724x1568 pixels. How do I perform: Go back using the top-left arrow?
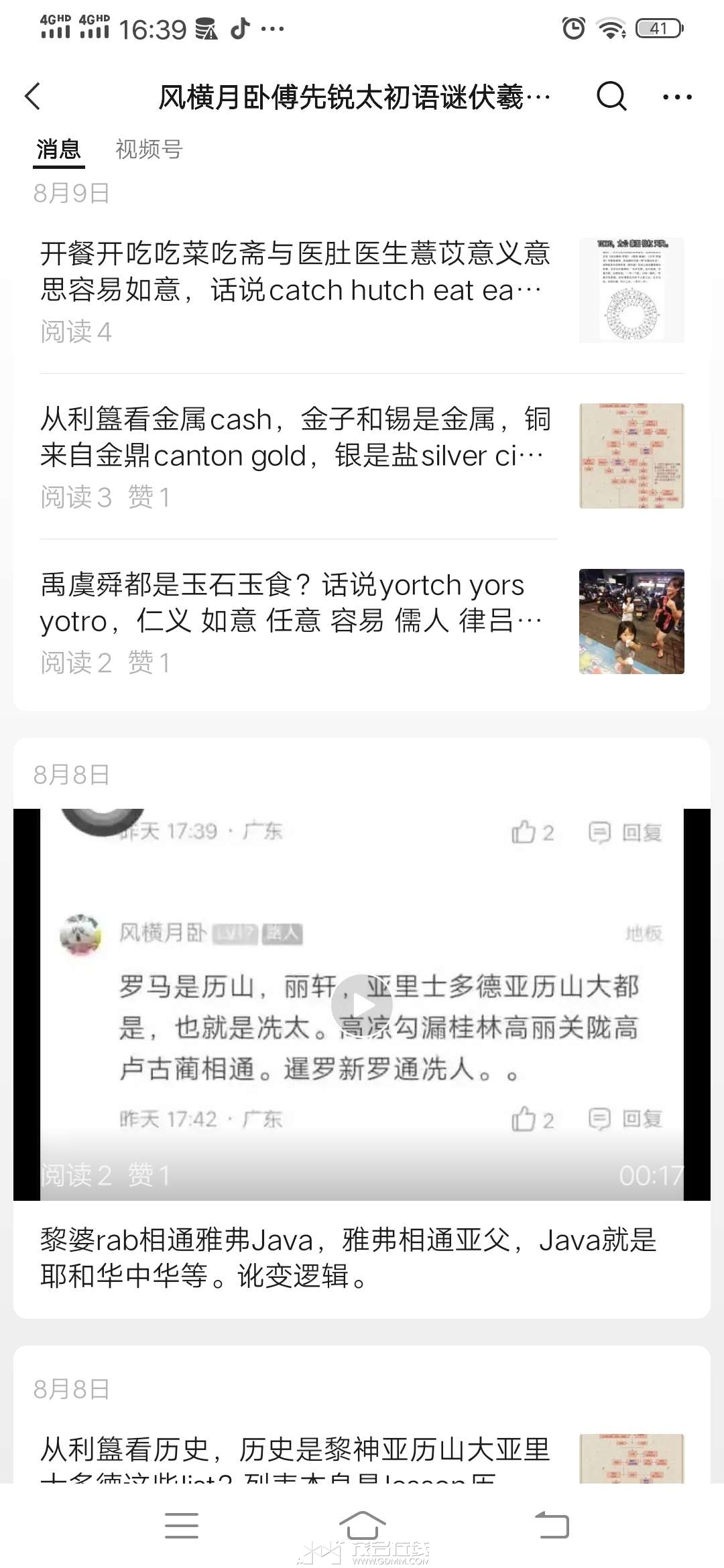click(33, 96)
